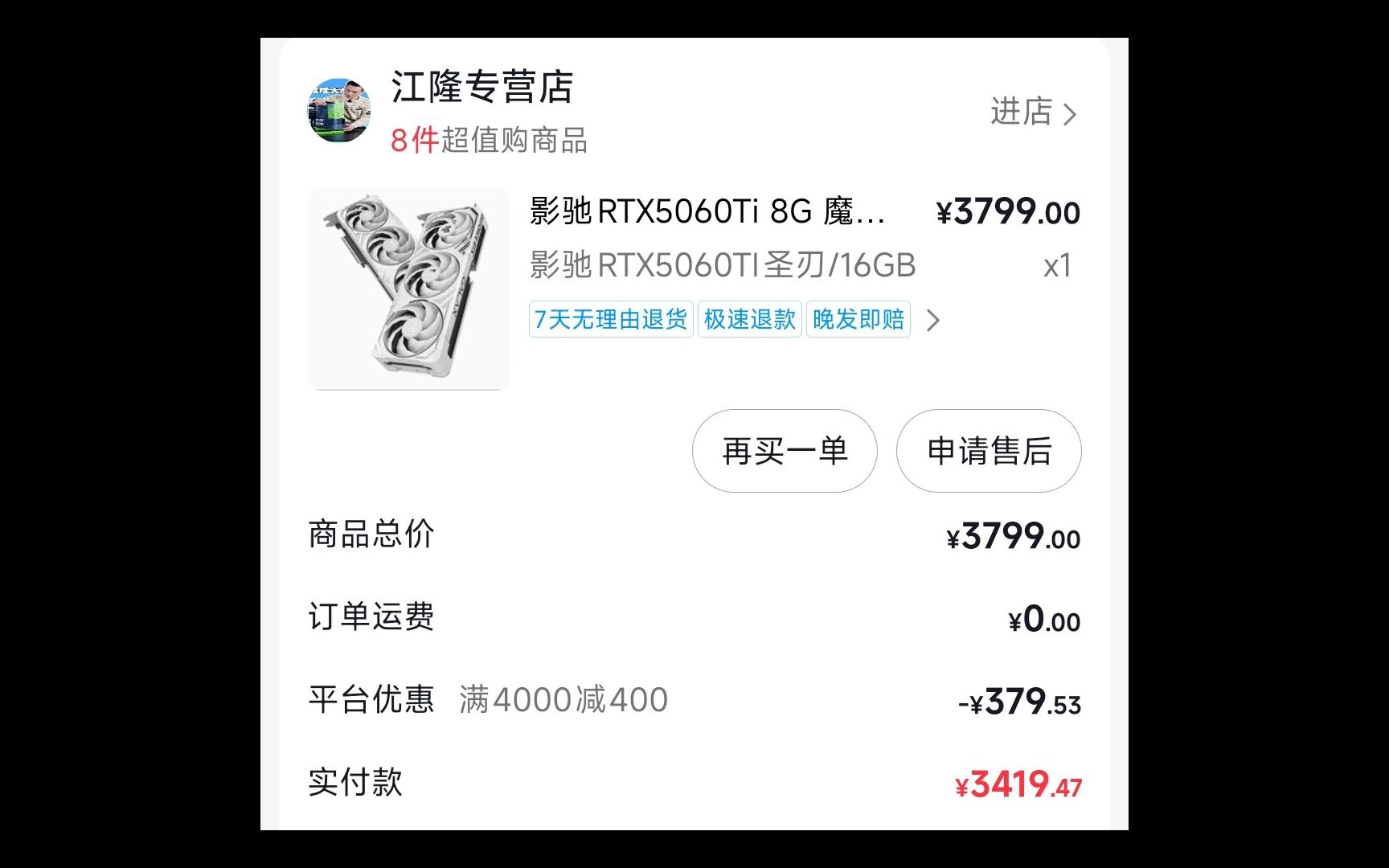
Task: Open the 影驰 RTX5060Ti 8G product title
Action: (x=707, y=212)
